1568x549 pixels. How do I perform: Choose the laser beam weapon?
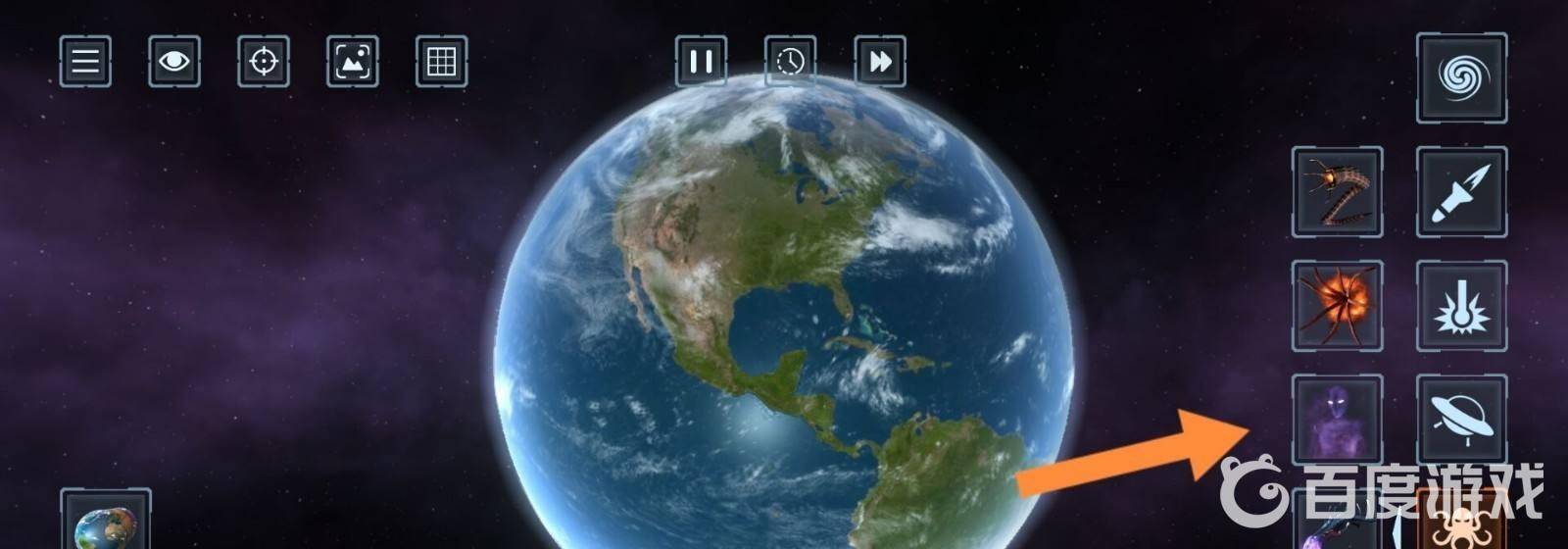[1461, 306]
